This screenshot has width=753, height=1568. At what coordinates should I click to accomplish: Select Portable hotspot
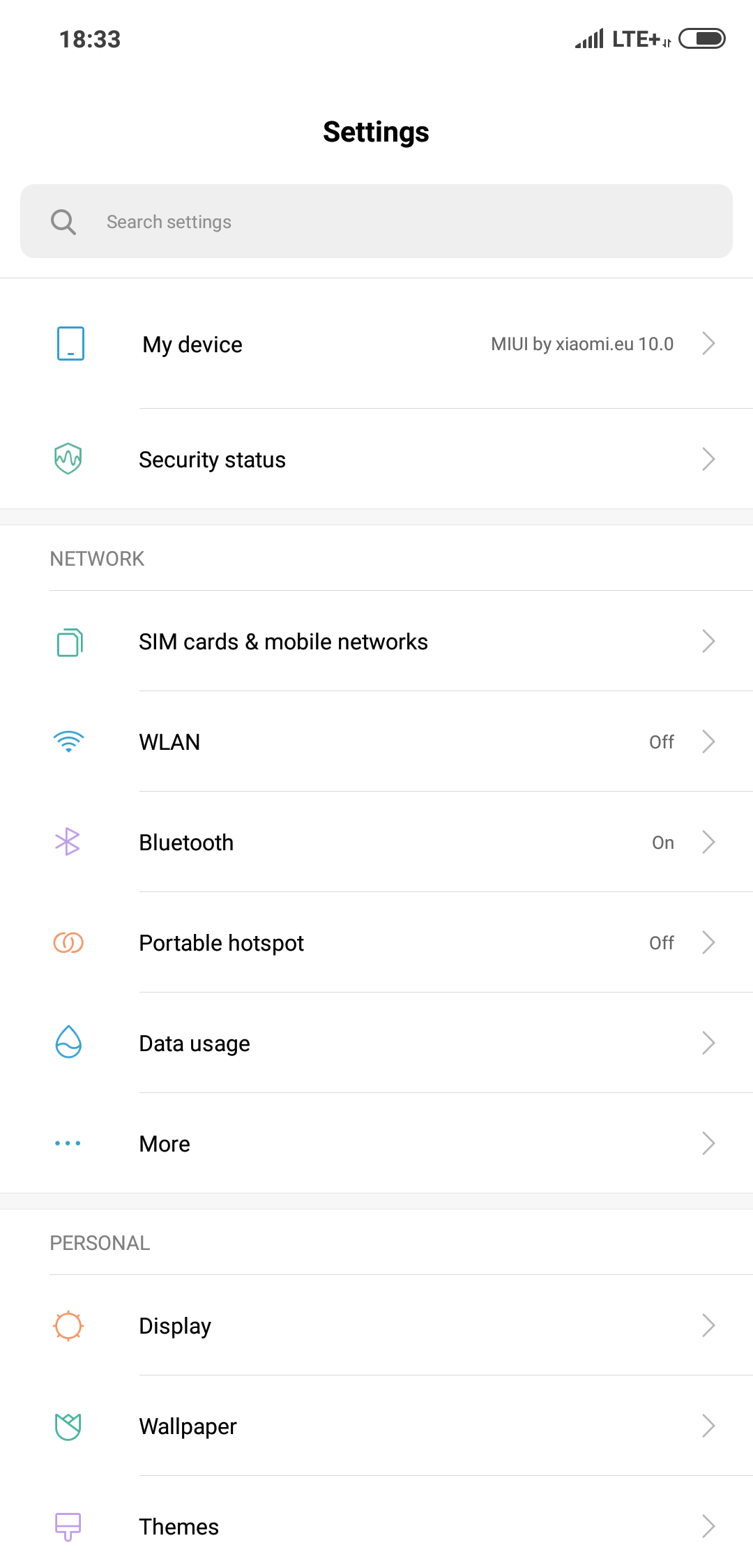(x=376, y=942)
